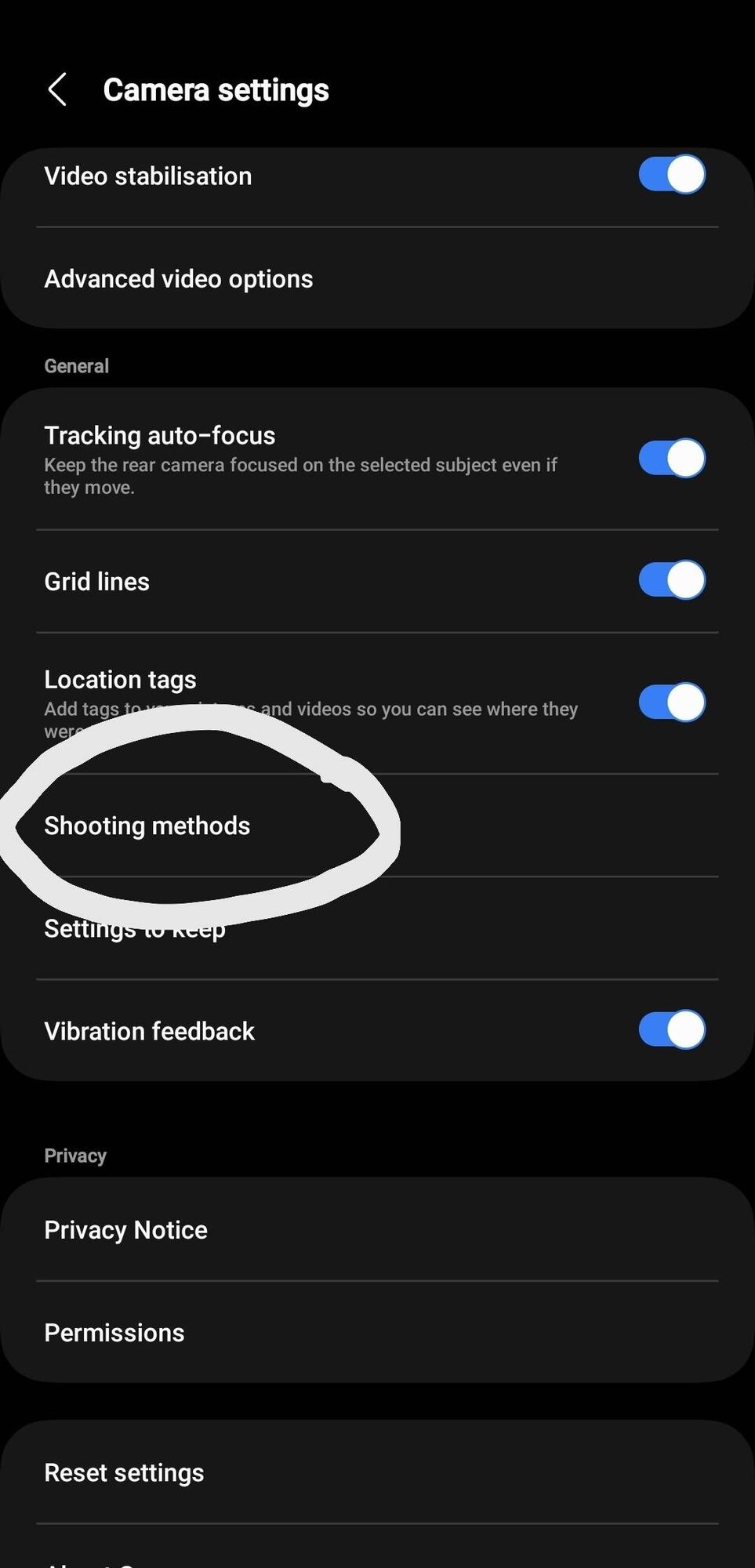Go back from Camera settings
Viewport: 755px width, 1568px height.
click(x=57, y=89)
